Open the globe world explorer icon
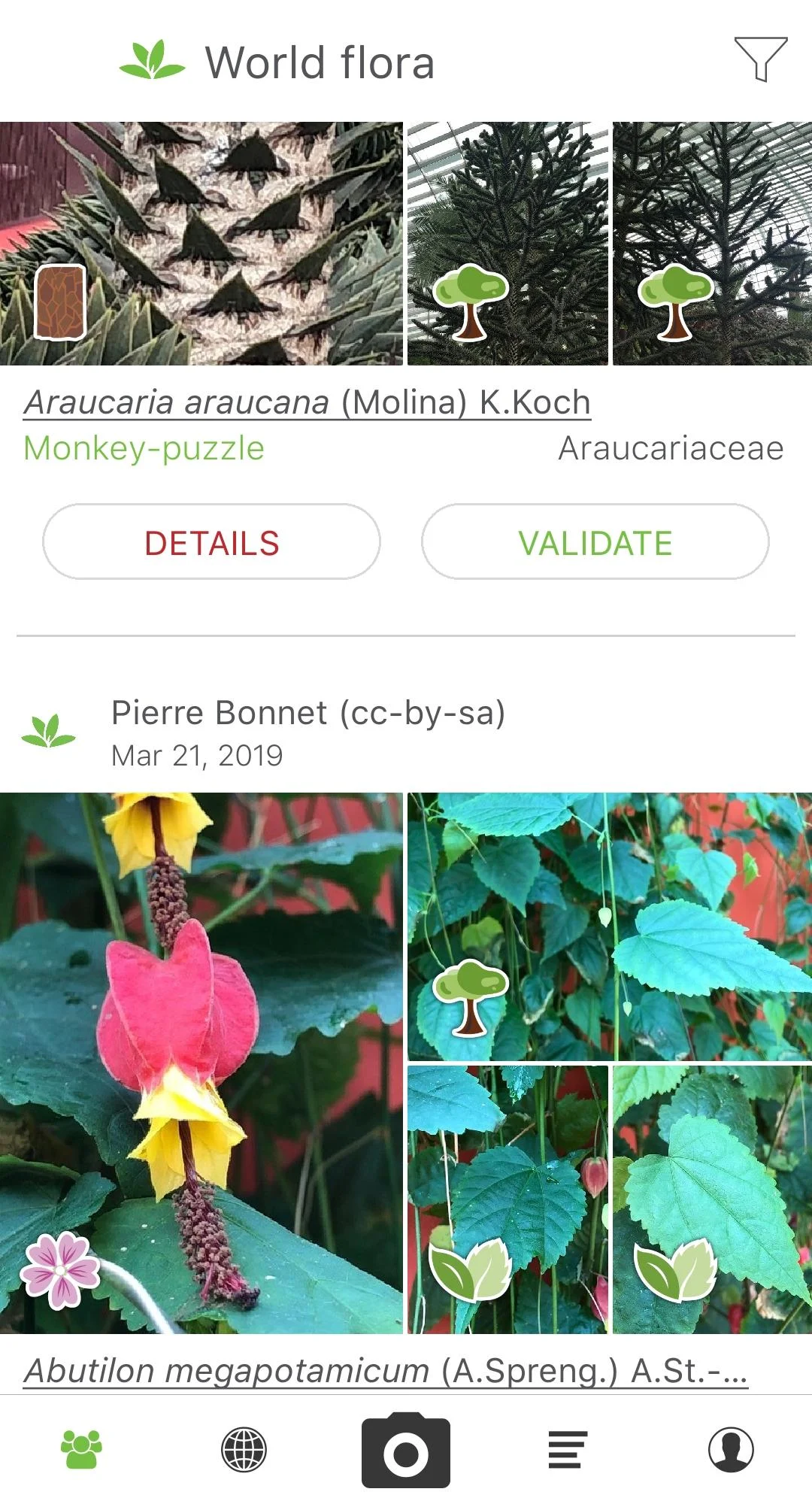 [x=244, y=1451]
